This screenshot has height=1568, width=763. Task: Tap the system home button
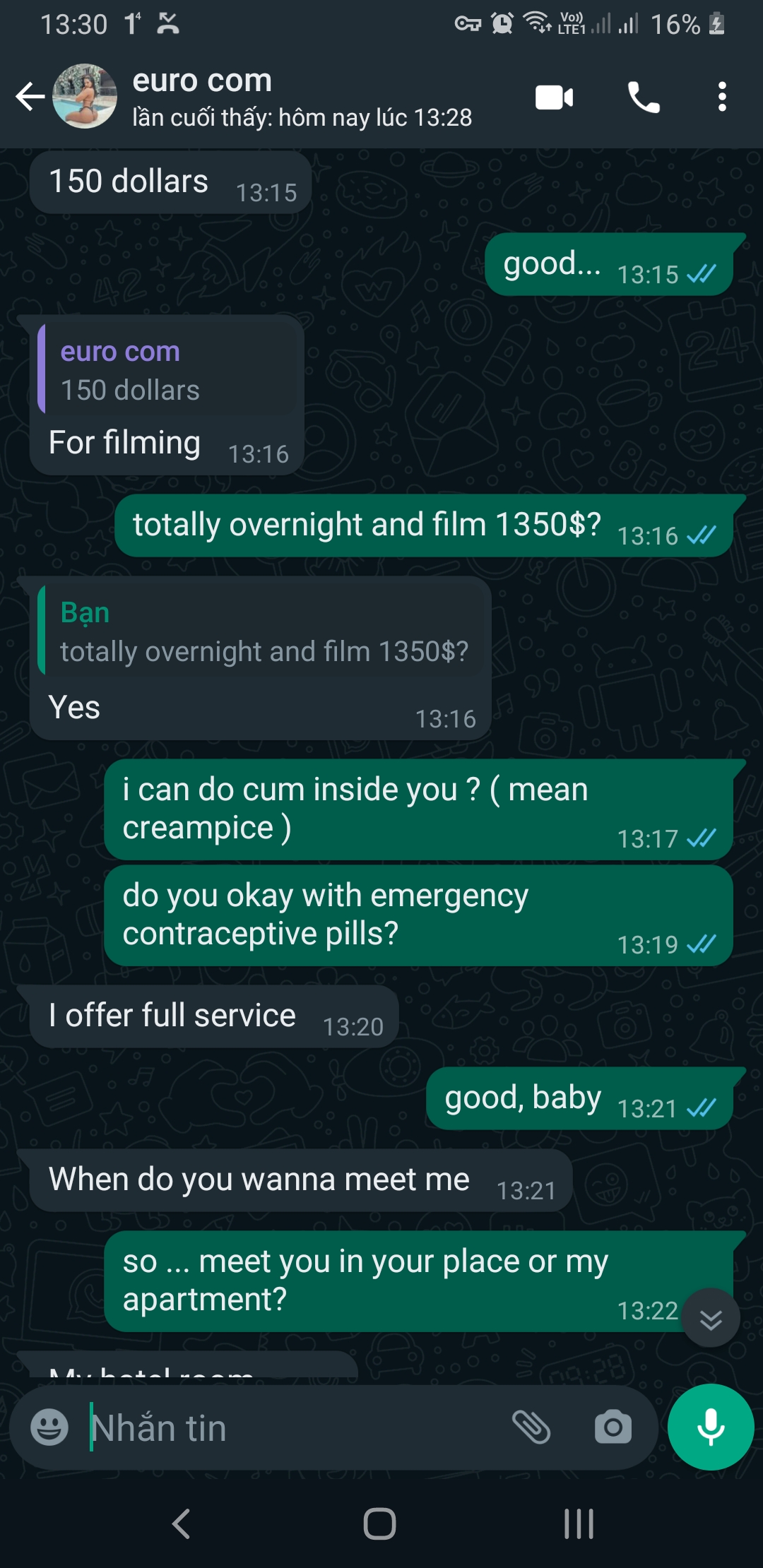tap(380, 1524)
